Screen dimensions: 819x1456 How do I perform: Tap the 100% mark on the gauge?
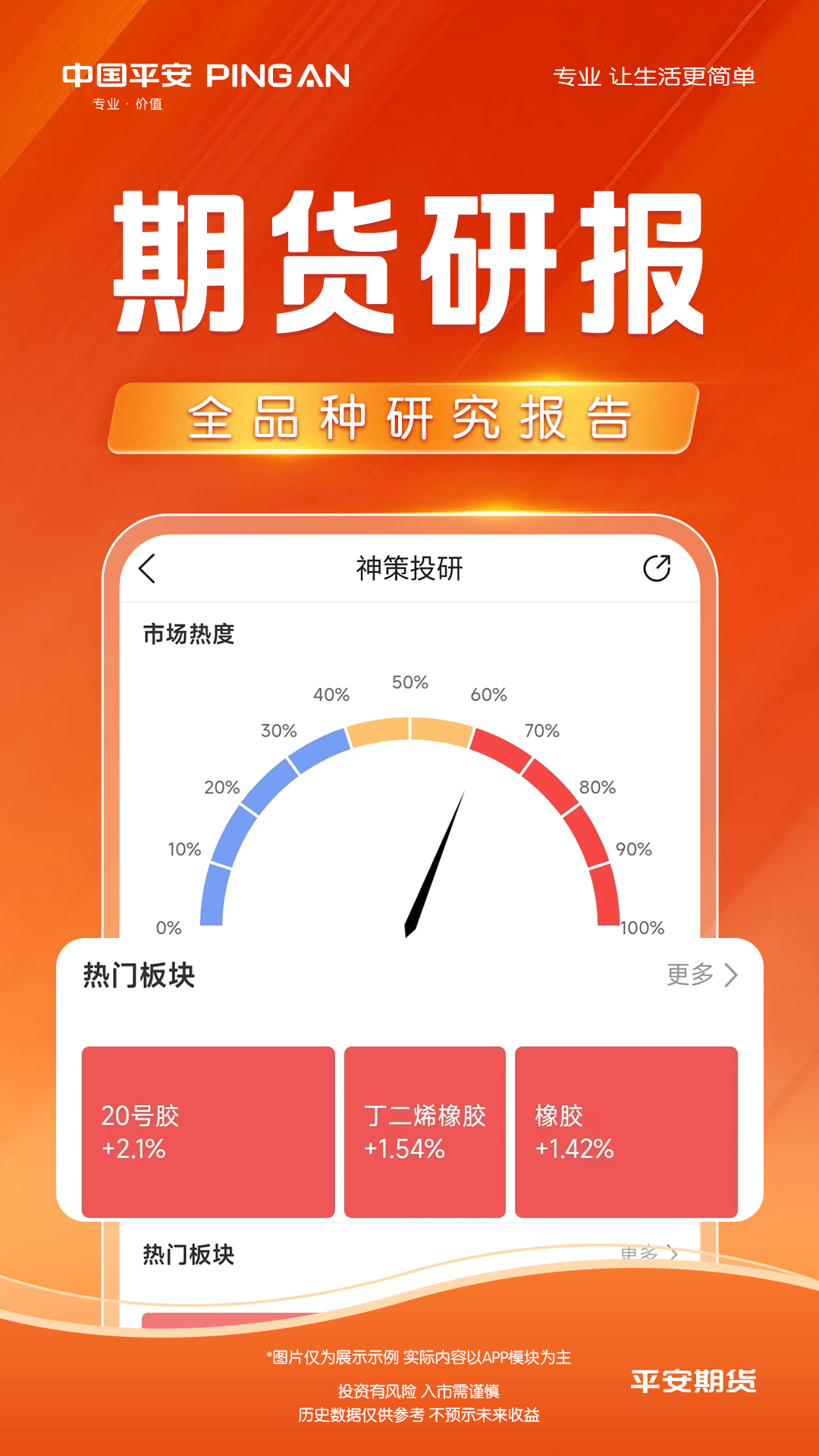click(642, 927)
